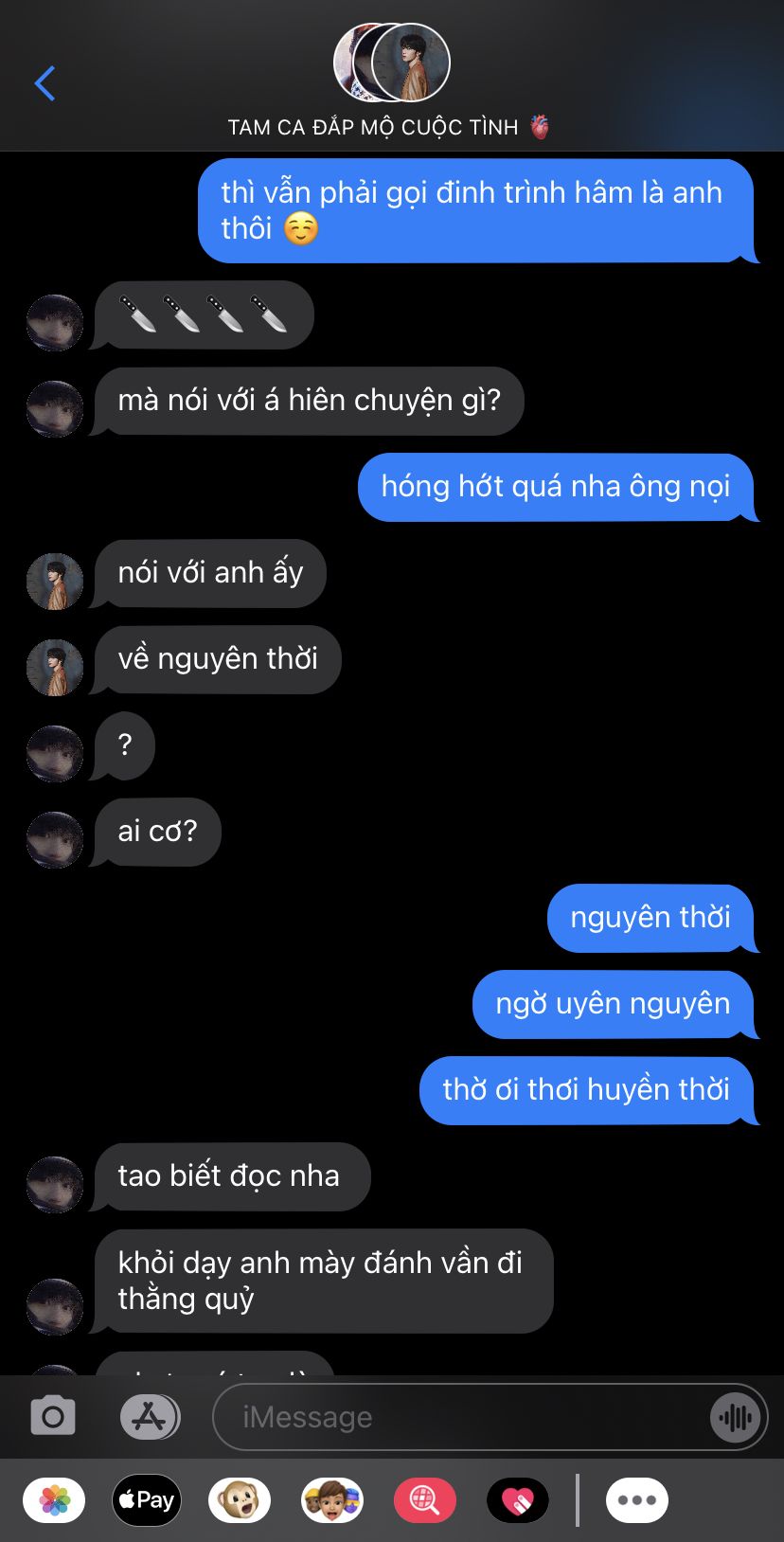Open the App Store apps drawer
The width and height of the screenshot is (784, 1542).
[x=150, y=1417]
